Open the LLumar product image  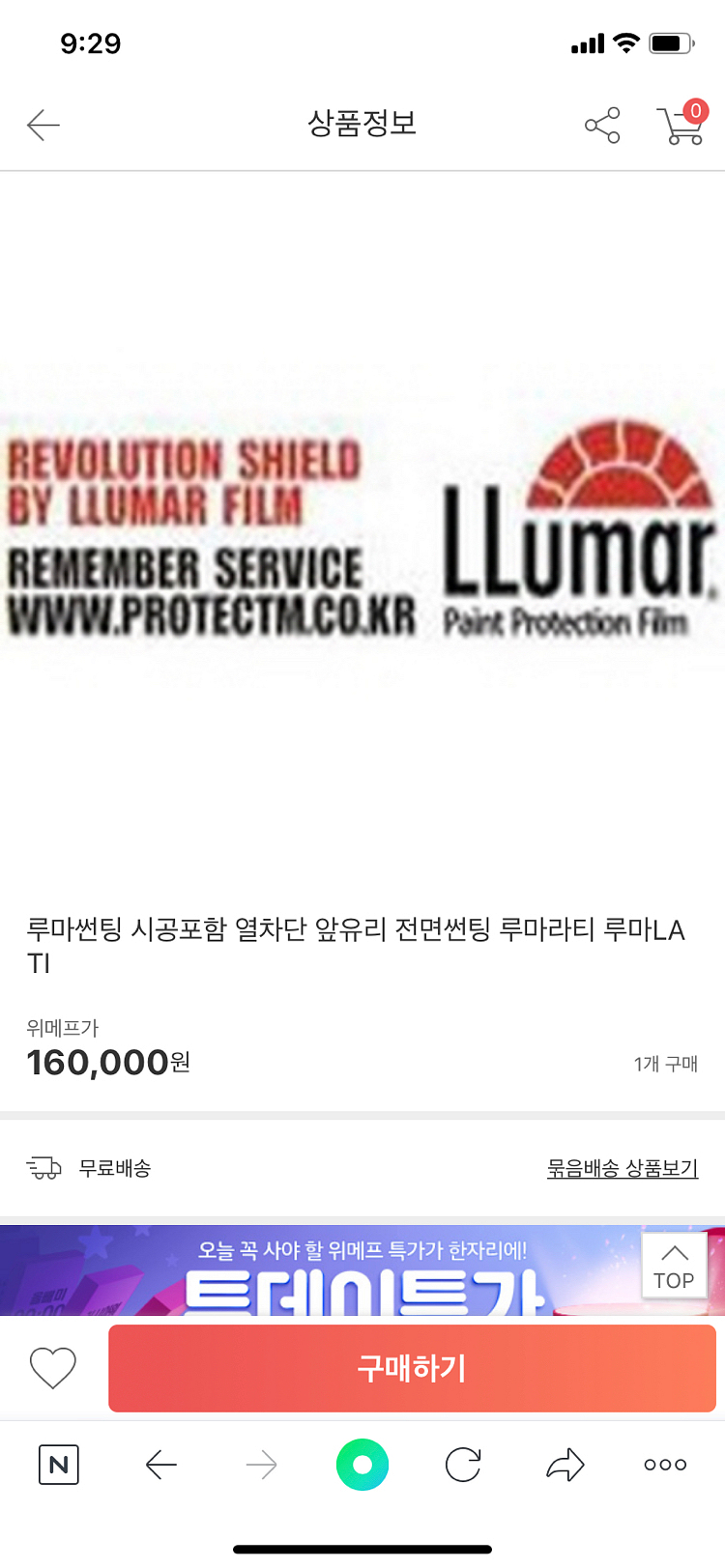(x=362, y=531)
